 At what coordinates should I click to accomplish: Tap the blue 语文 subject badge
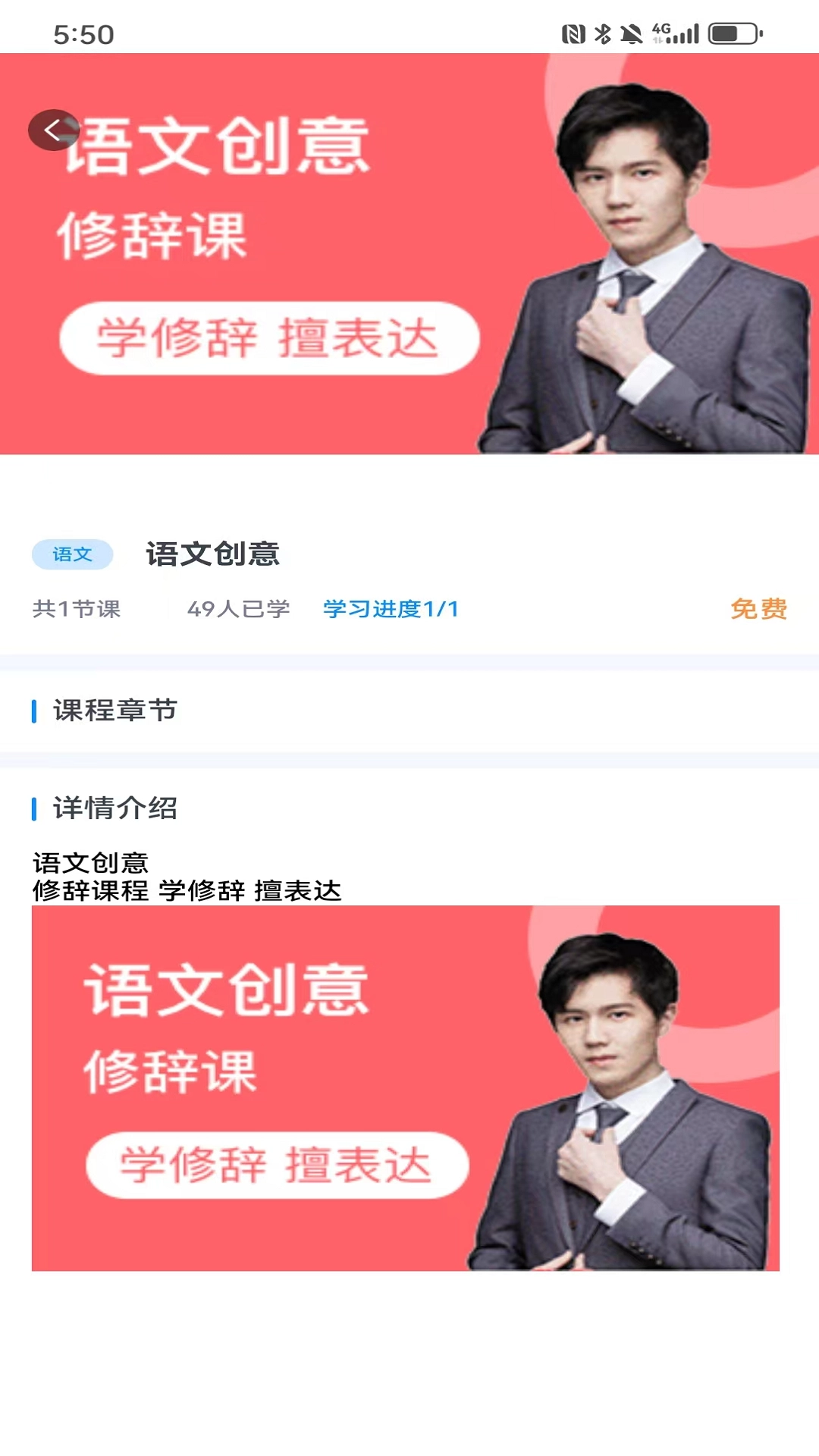pyautogui.click(x=71, y=554)
